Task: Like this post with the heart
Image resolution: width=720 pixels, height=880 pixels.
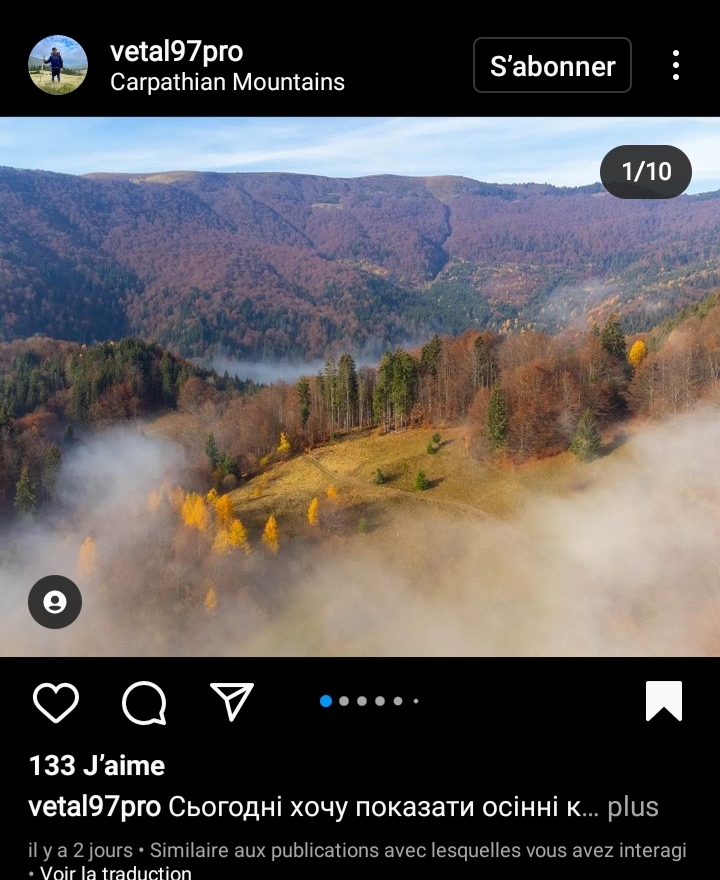Action: click(56, 703)
